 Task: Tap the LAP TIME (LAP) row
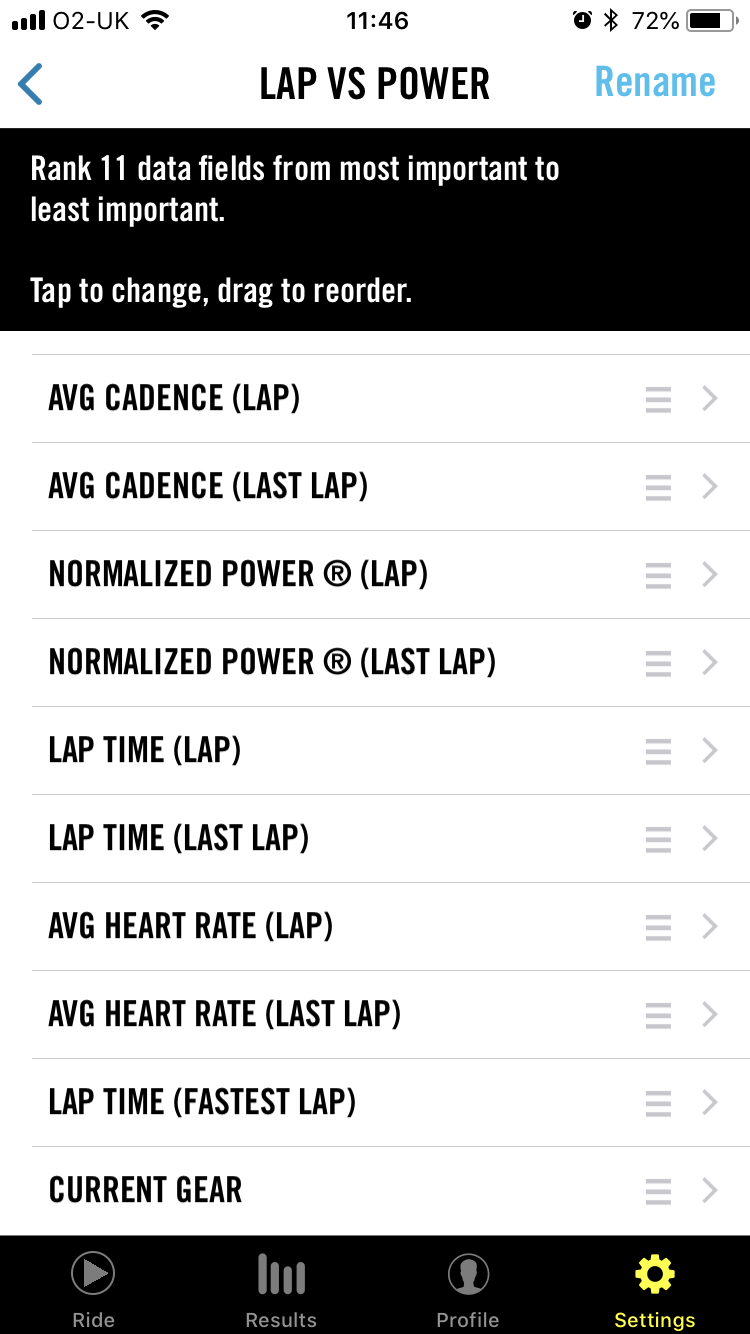click(x=391, y=751)
